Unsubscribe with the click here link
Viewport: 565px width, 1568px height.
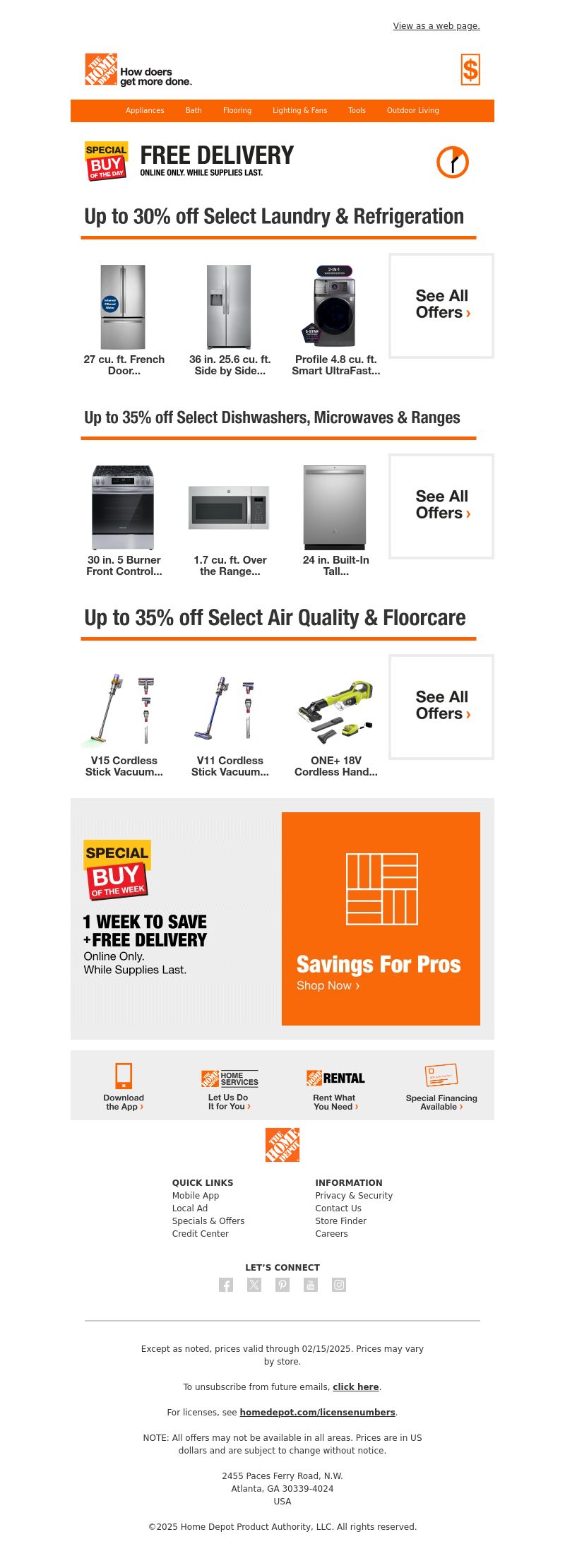click(356, 1386)
